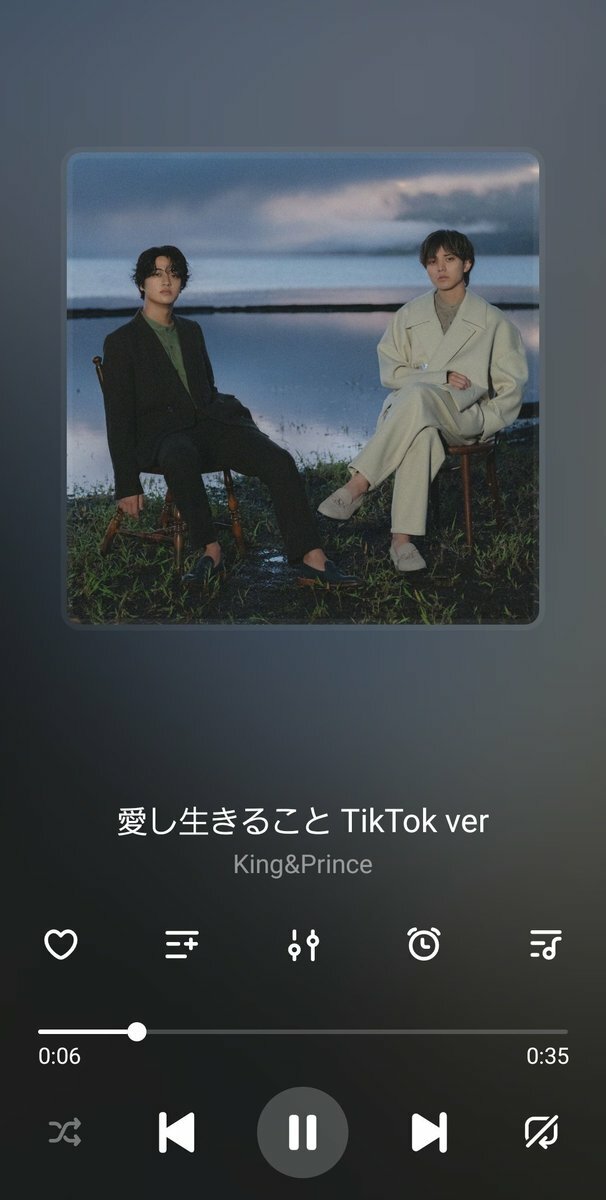Add this song to a playlist
The image size is (606, 1200).
click(x=182, y=944)
